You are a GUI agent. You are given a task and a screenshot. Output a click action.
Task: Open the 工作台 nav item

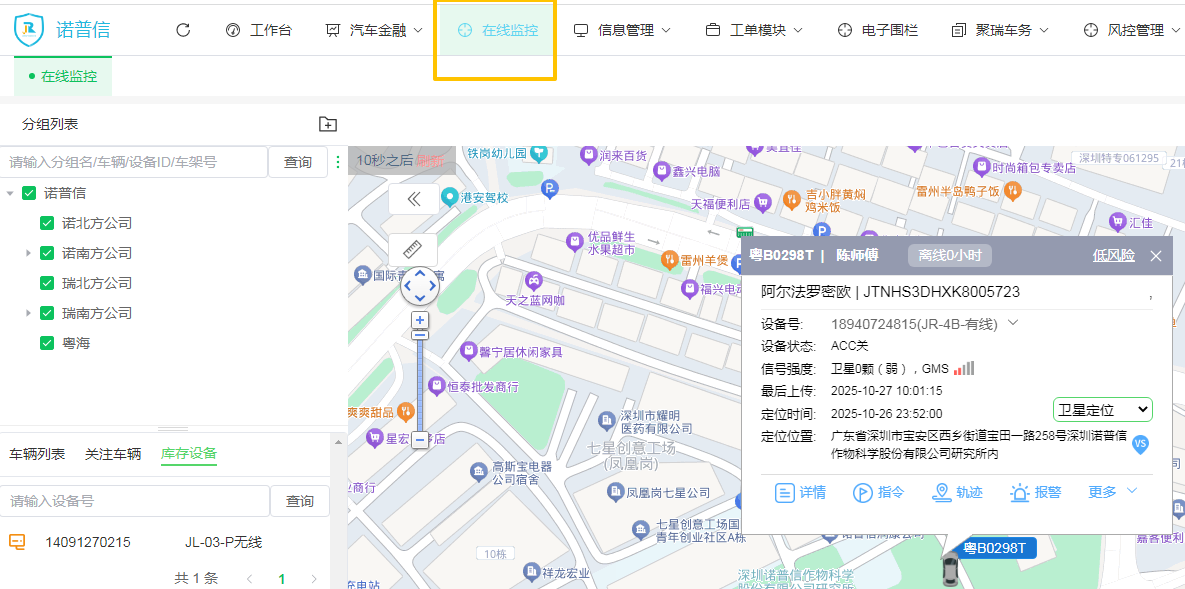point(259,30)
